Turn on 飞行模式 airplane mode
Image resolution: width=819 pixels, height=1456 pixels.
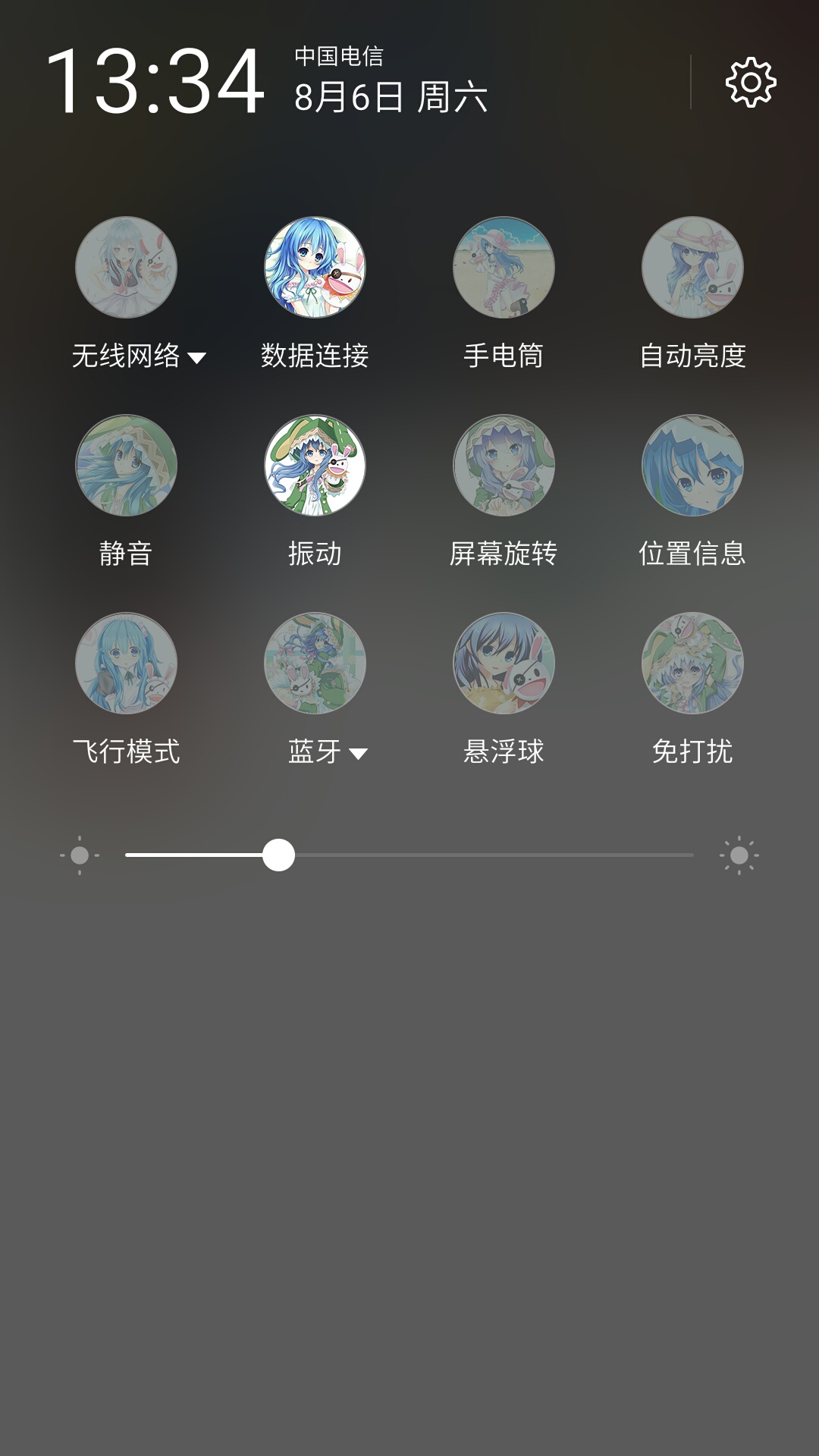click(126, 664)
